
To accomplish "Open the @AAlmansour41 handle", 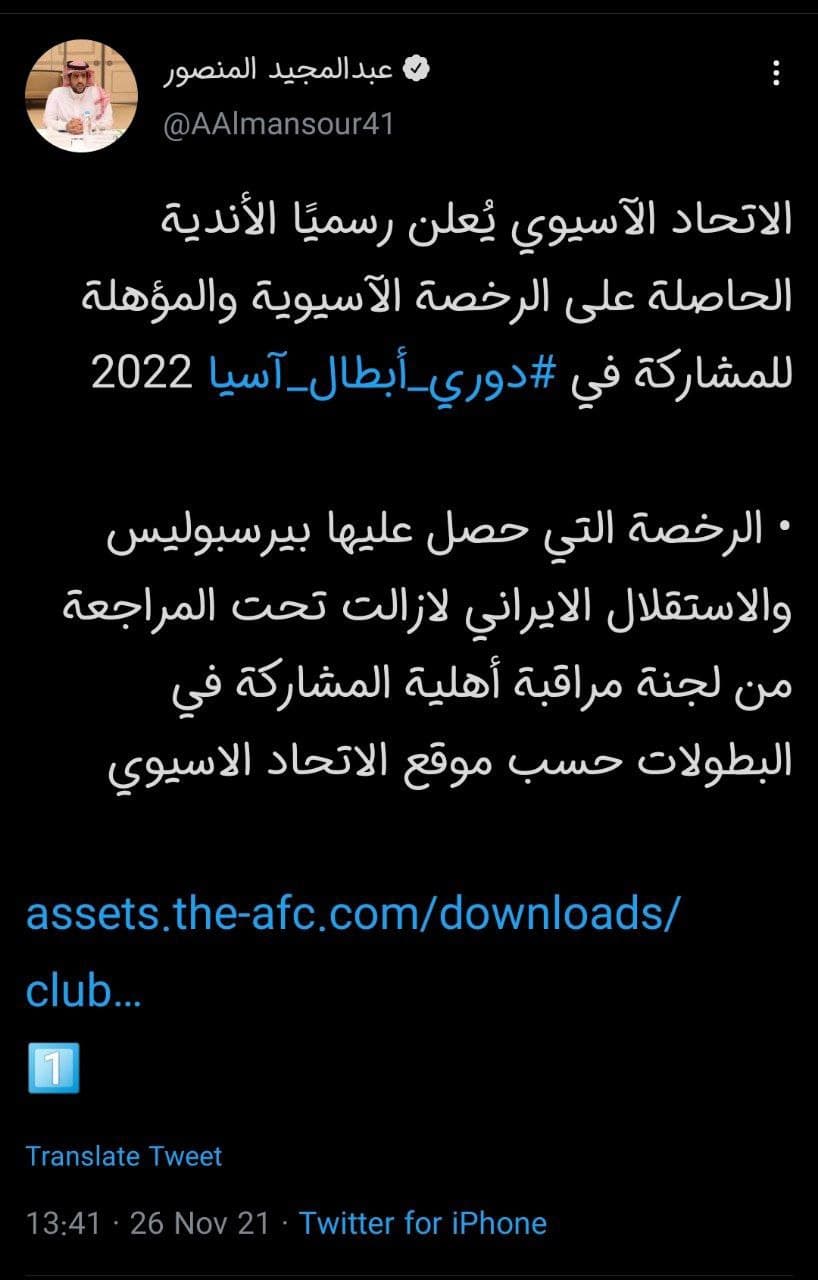I will coord(277,124).
